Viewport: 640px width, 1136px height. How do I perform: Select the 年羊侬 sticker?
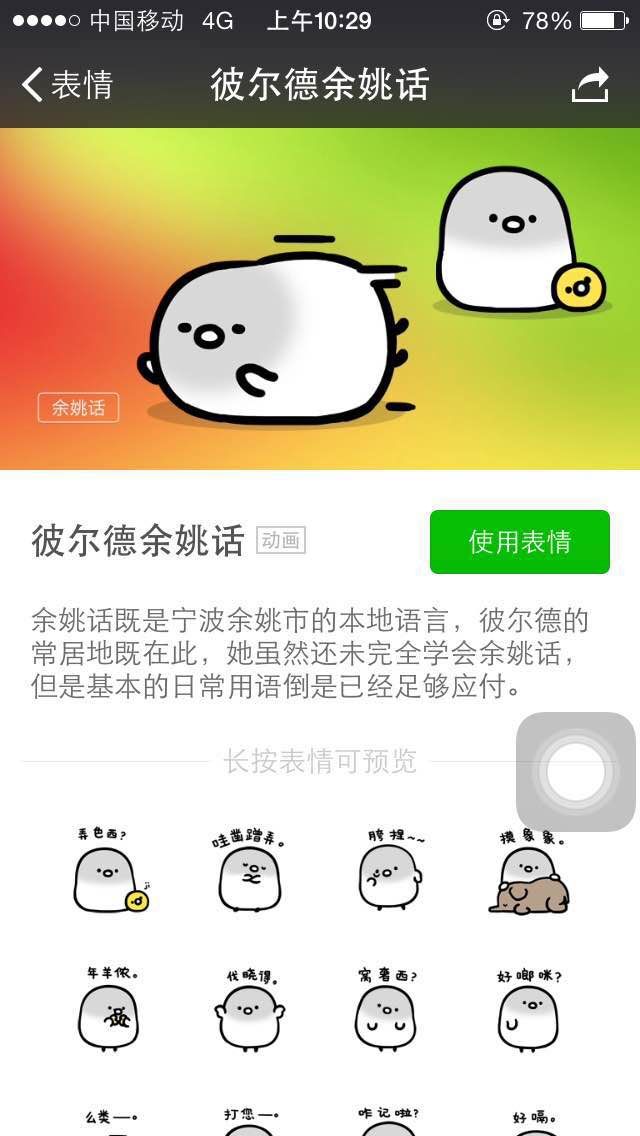coord(108,1010)
